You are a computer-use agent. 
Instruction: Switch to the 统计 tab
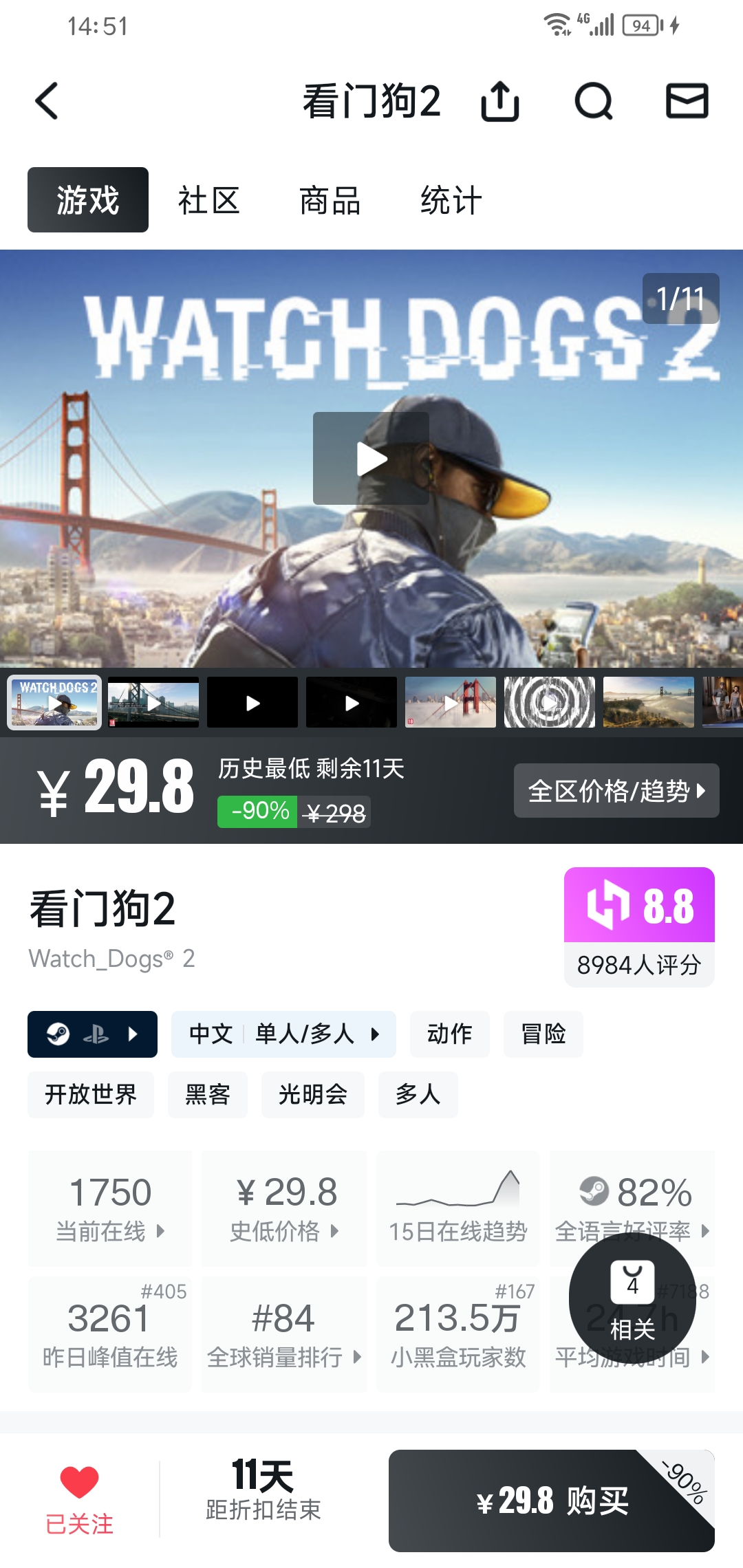(x=451, y=200)
